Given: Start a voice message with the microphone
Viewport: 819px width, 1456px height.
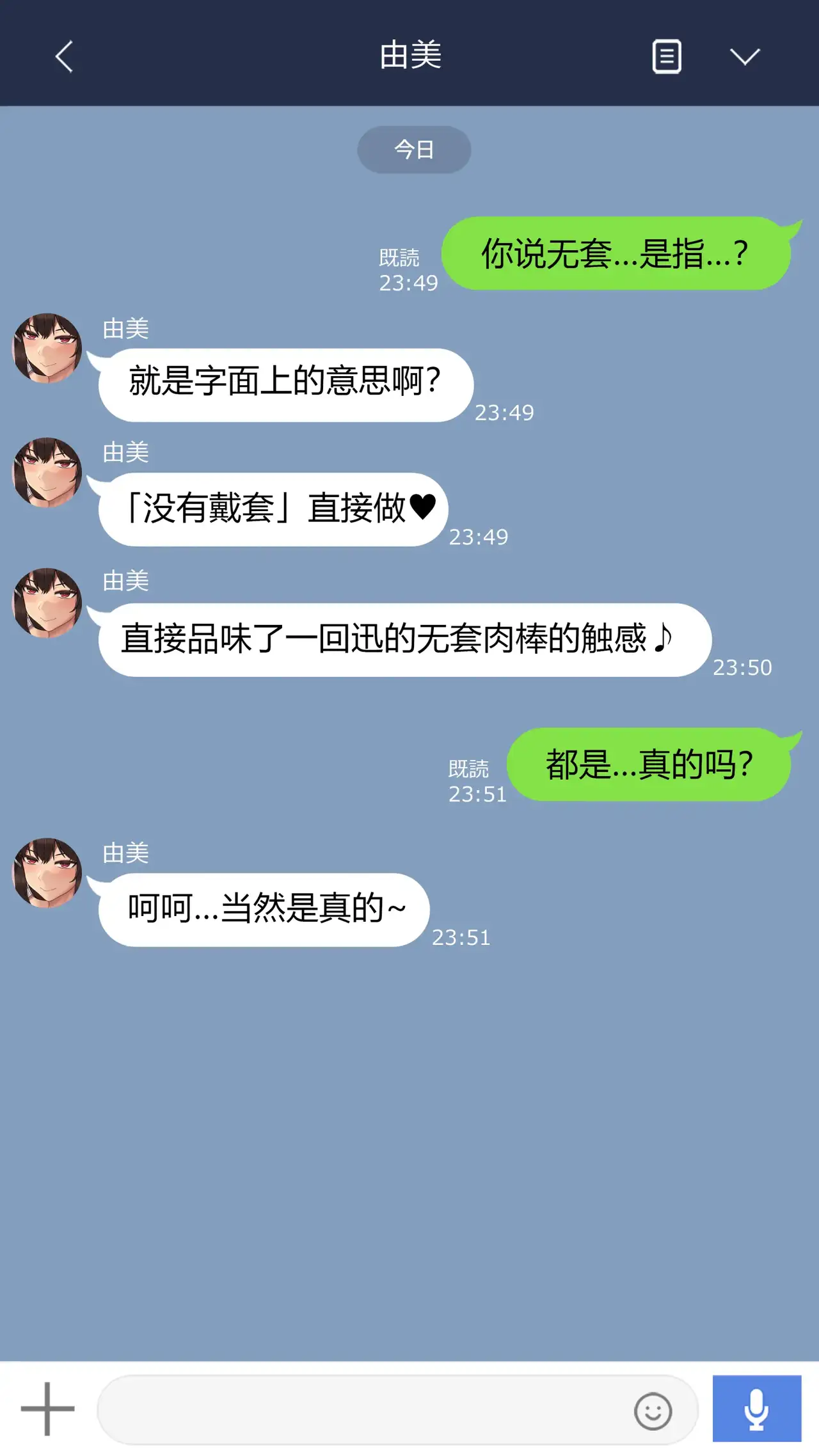Looking at the screenshot, I should (x=757, y=1409).
